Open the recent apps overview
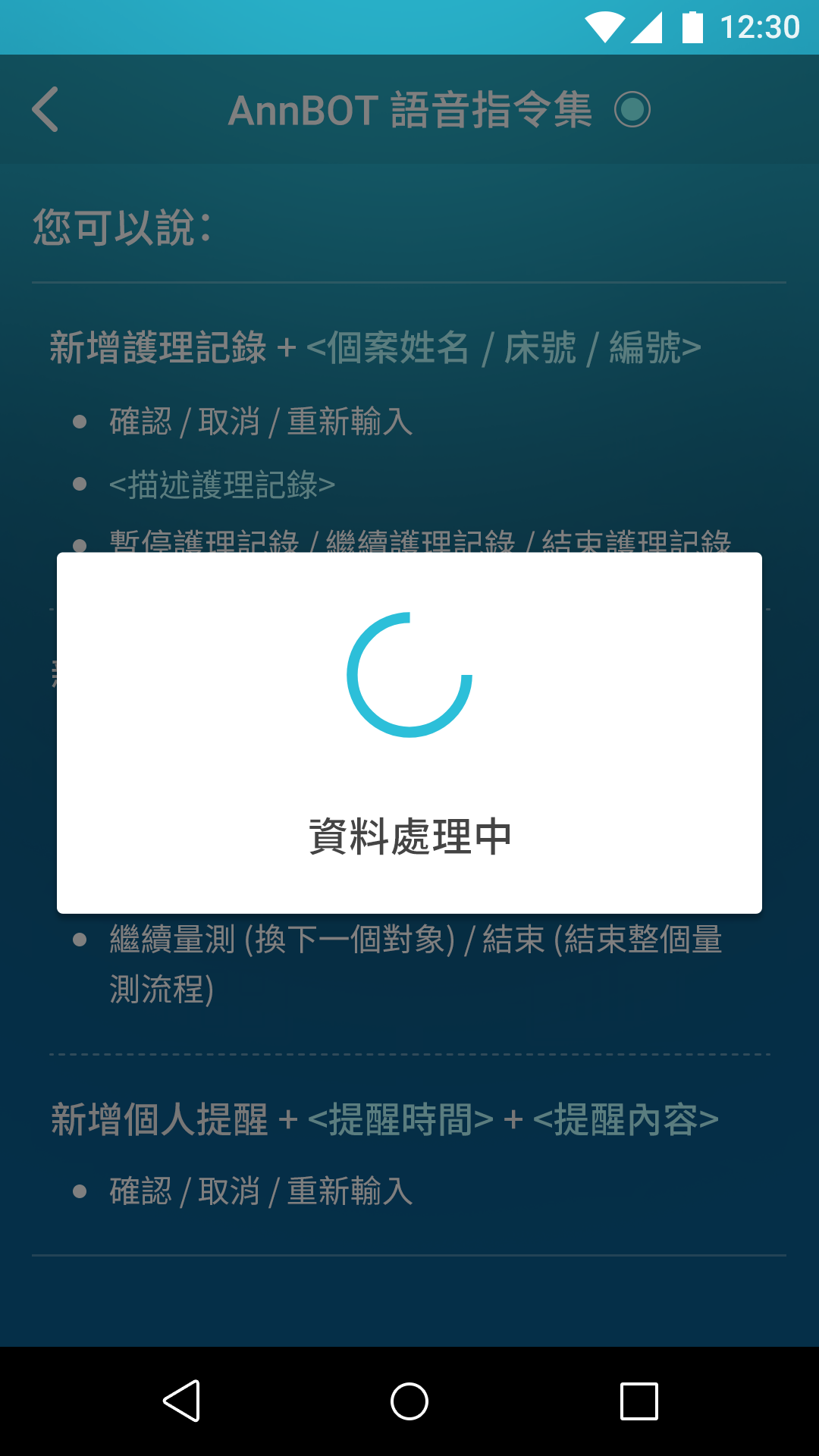819x1456 pixels. [639, 1401]
